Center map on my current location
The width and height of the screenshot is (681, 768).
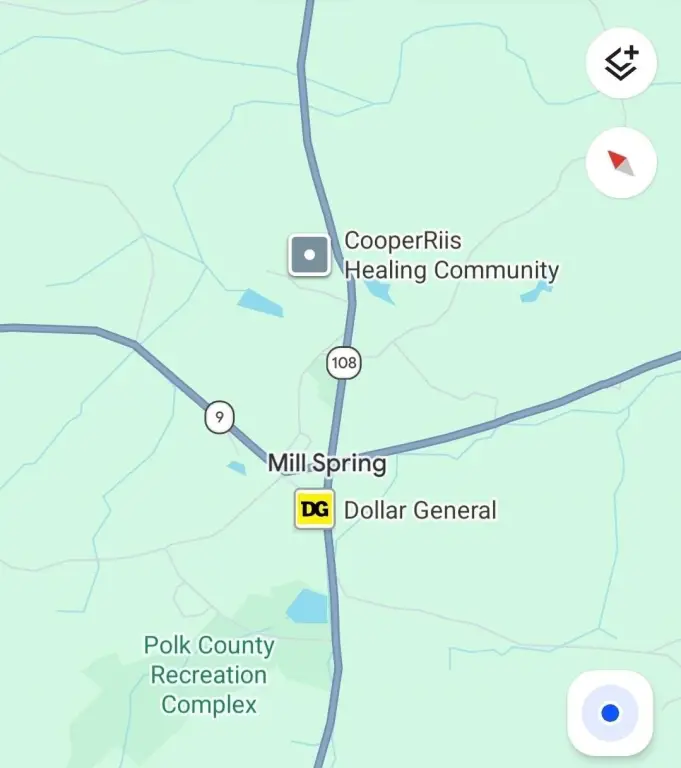click(610, 713)
